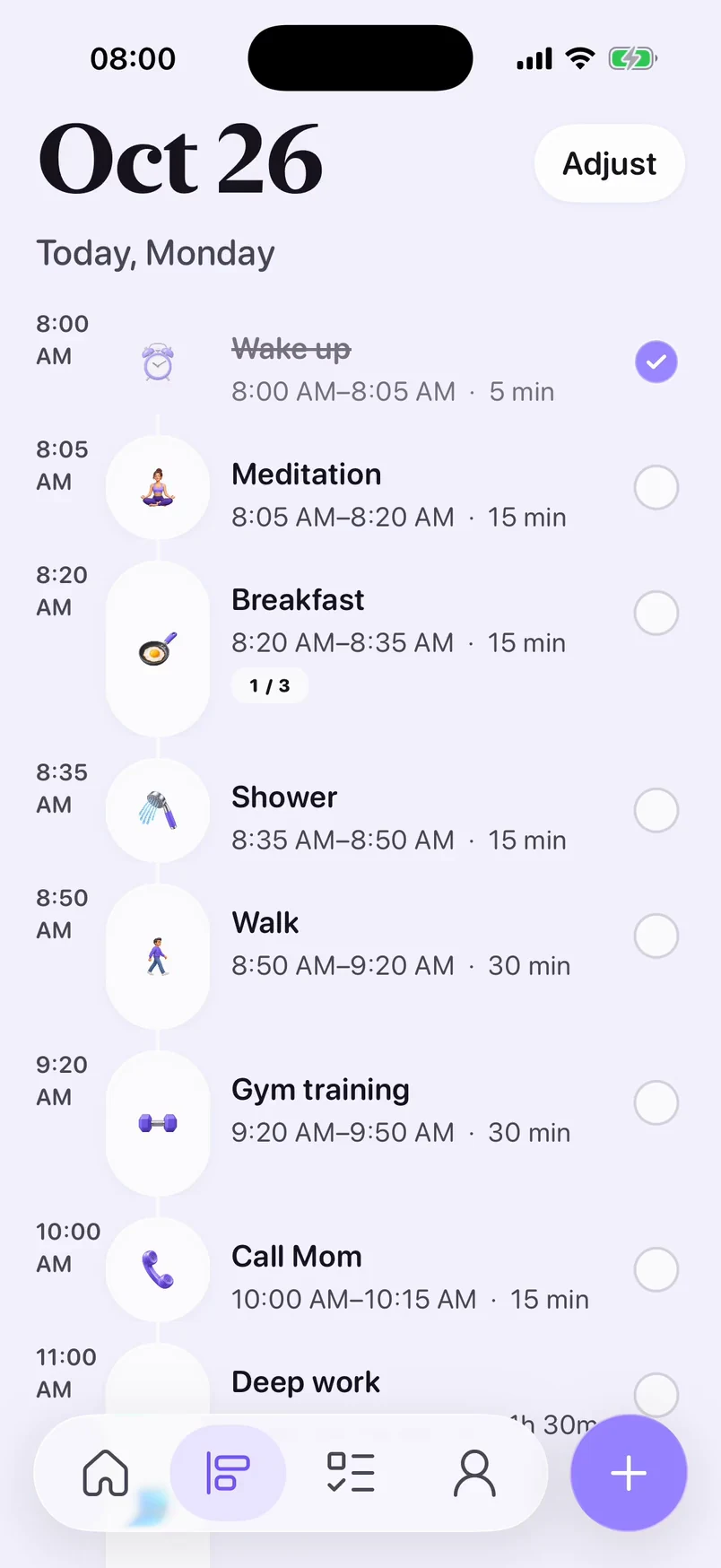Mark Meditation as done
Screen dimensions: 721x1568
click(x=656, y=488)
